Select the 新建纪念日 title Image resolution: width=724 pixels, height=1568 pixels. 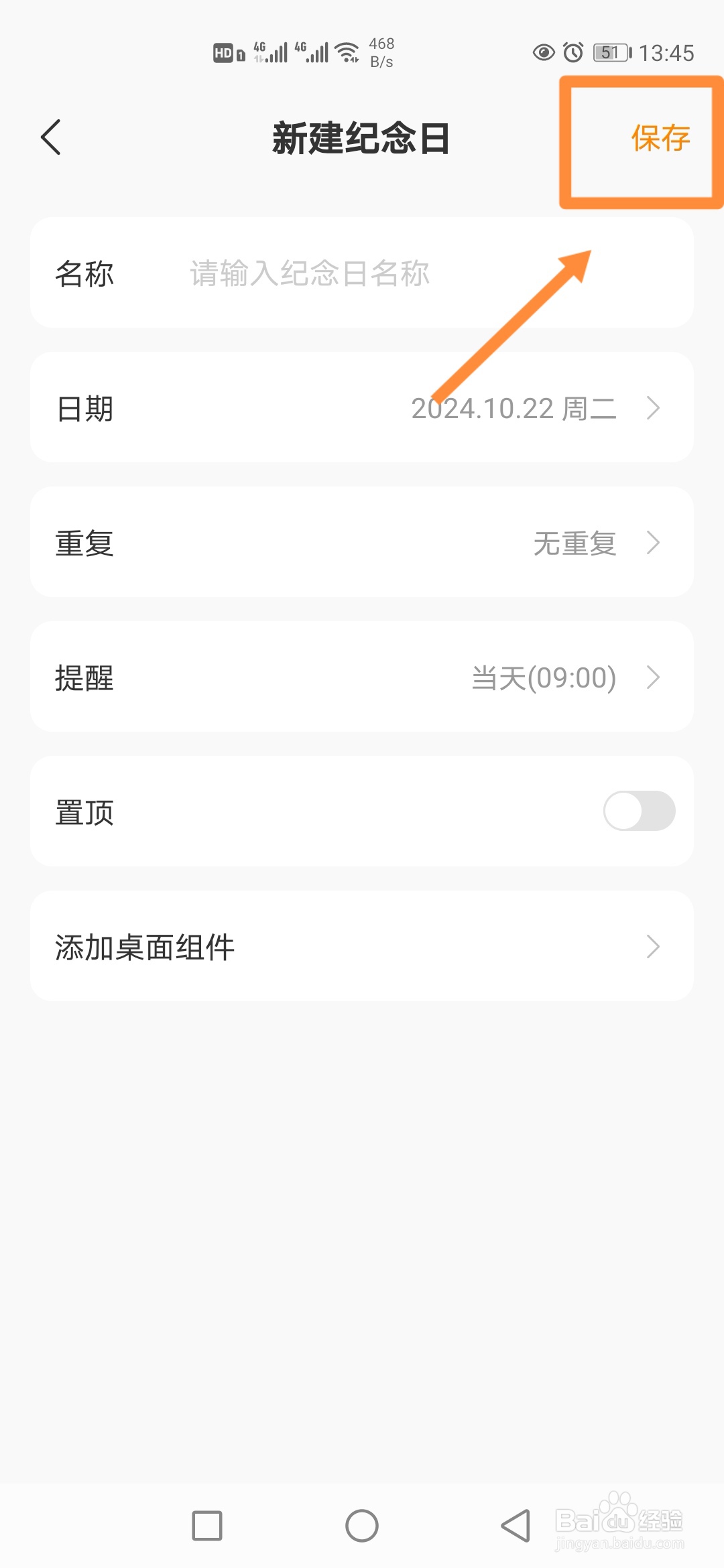(362, 139)
